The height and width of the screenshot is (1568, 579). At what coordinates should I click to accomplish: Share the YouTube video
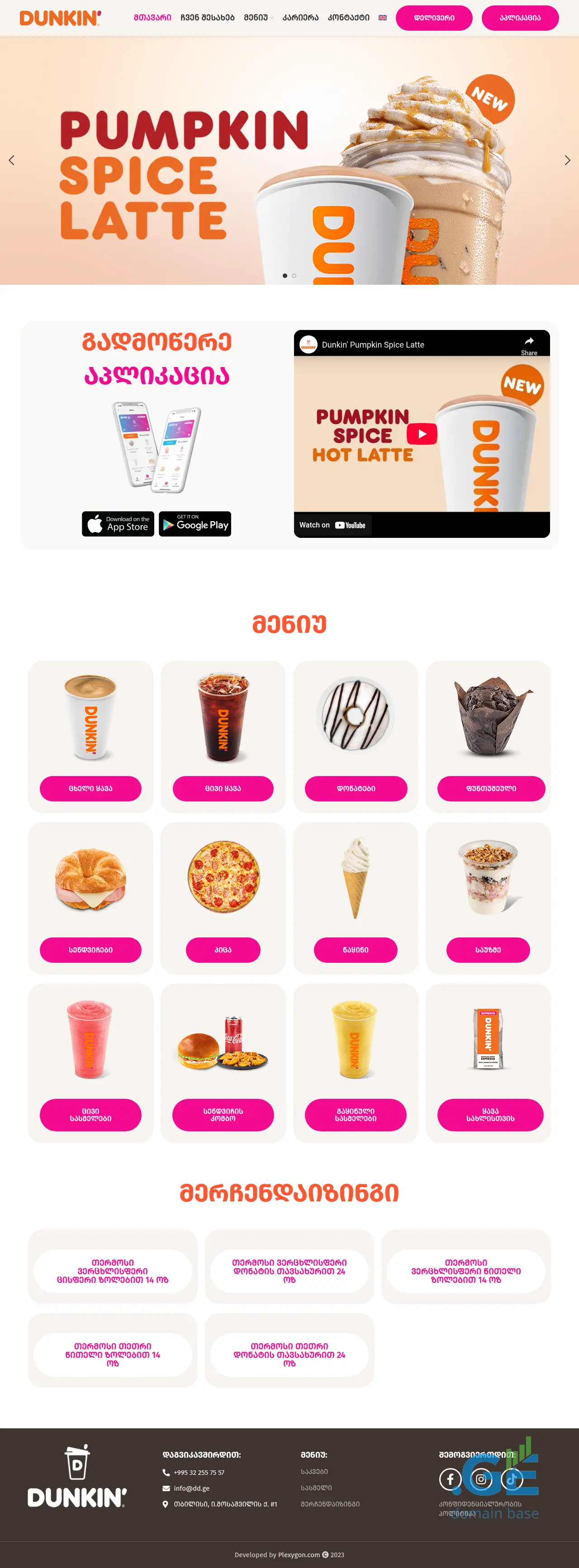coord(528,344)
